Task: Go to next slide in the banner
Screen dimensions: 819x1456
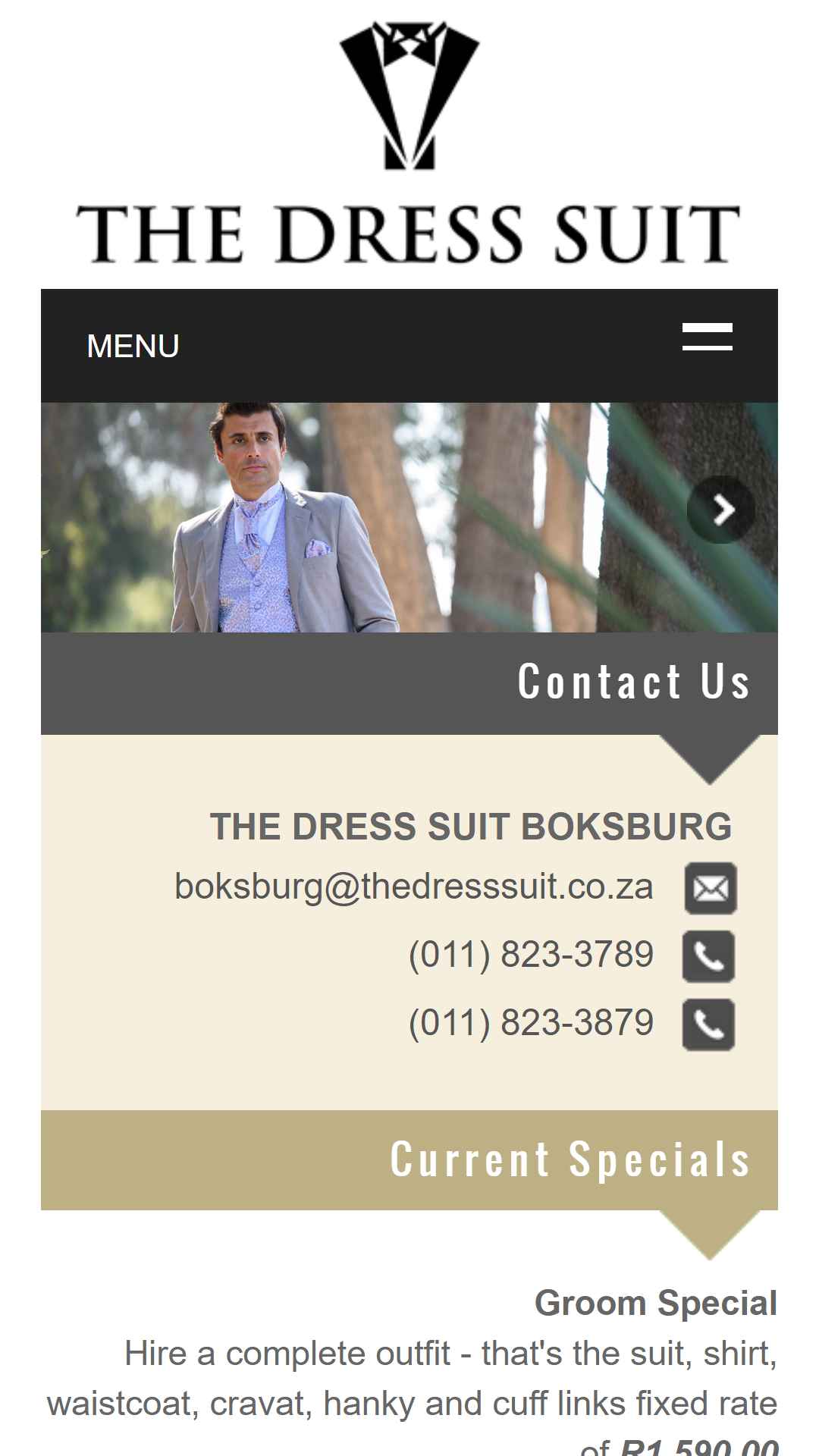Action: [721, 510]
